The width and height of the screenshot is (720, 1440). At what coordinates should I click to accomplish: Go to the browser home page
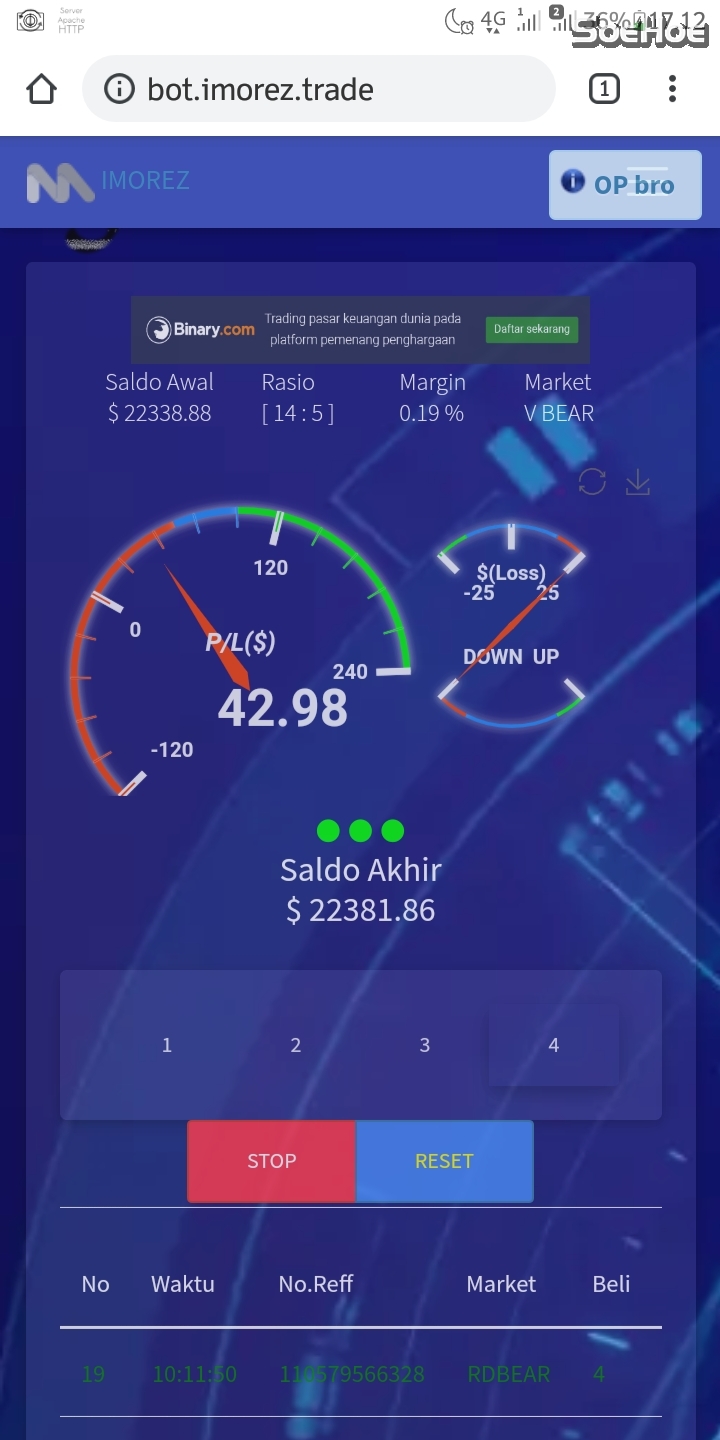click(42, 89)
